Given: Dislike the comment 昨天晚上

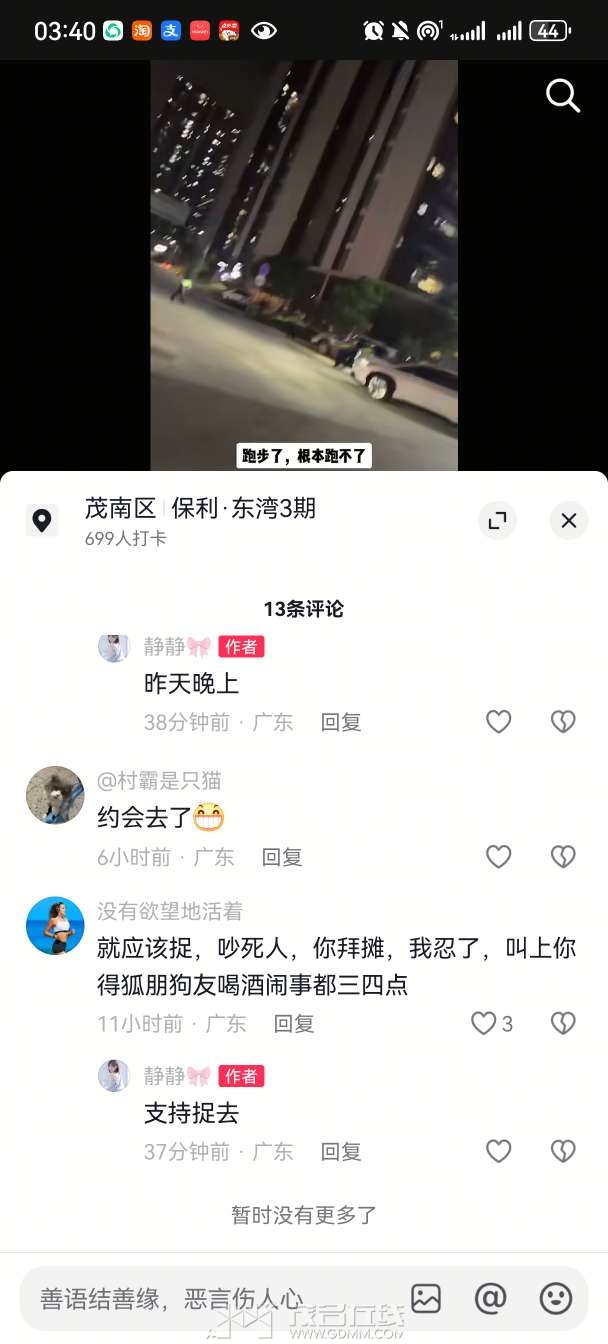Looking at the screenshot, I should [x=563, y=722].
